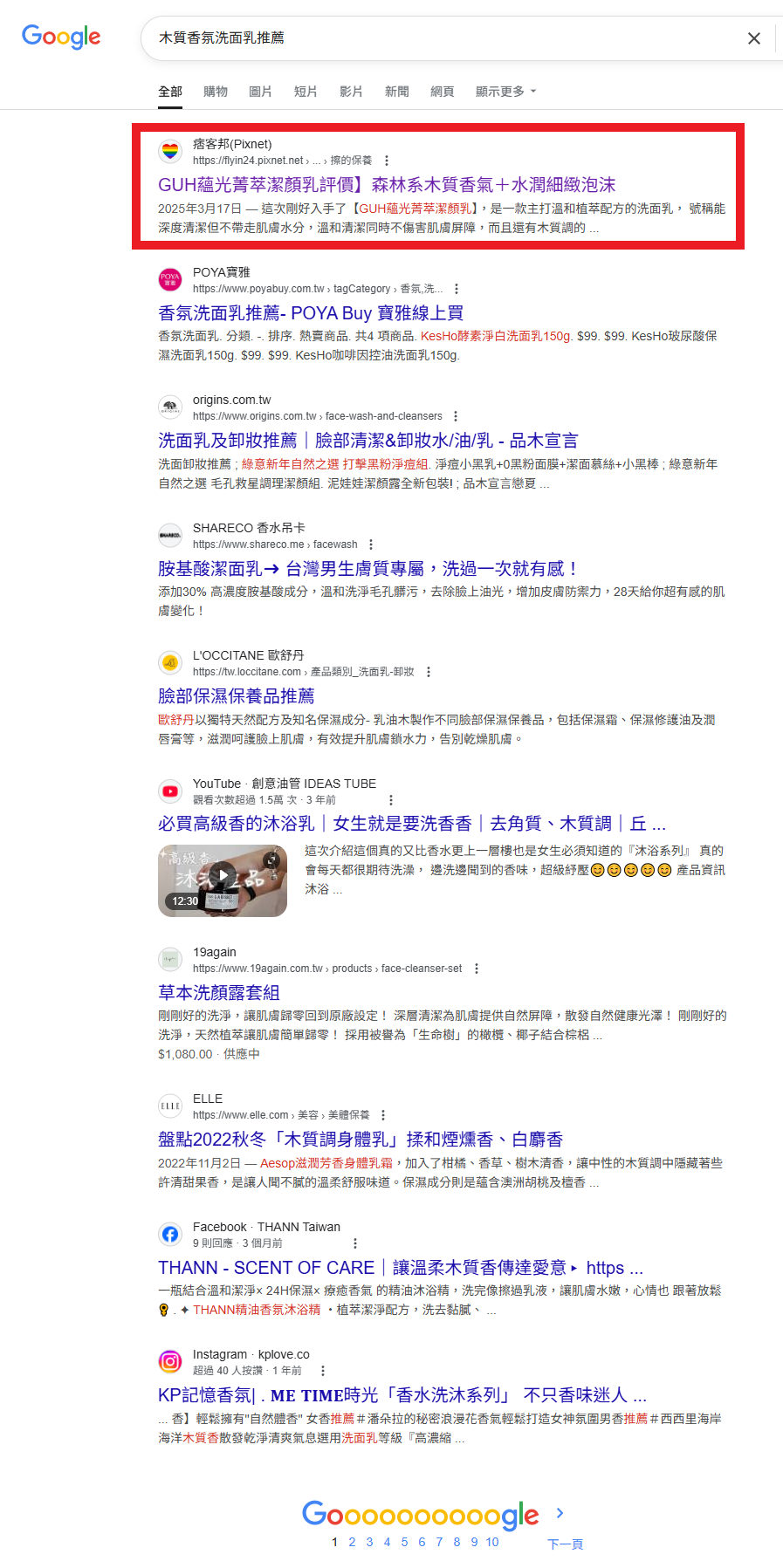Open L'OCCITANE 臉部保濕保養品推薦 result
783x1568 pixels.
[x=236, y=696]
